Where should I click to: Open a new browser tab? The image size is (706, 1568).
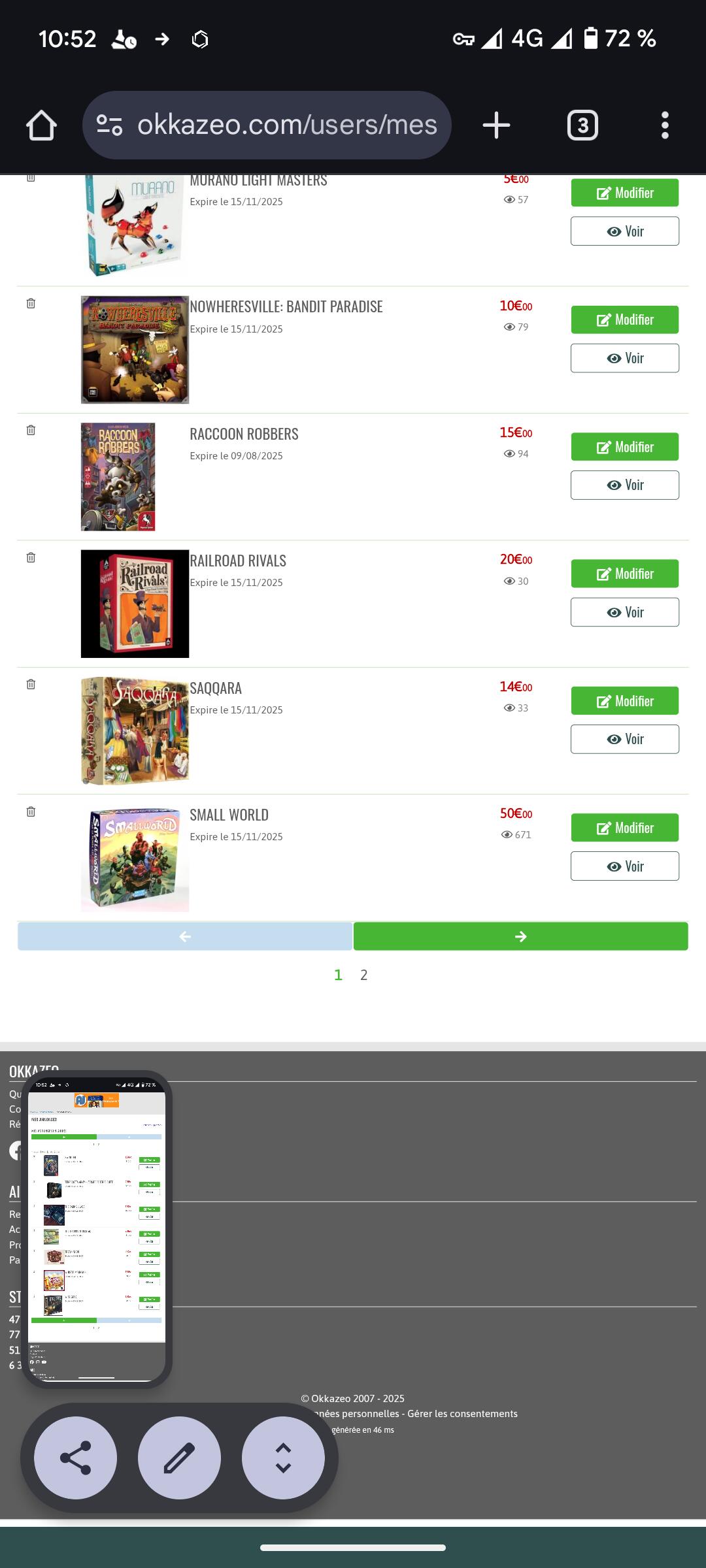[496, 125]
